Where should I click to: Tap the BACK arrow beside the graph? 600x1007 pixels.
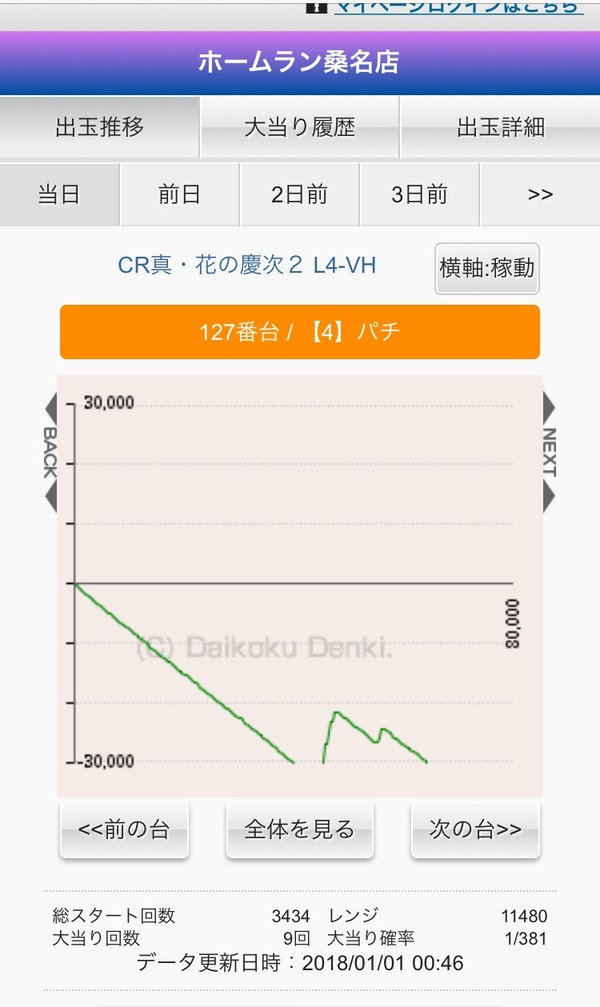pyautogui.click(x=50, y=453)
